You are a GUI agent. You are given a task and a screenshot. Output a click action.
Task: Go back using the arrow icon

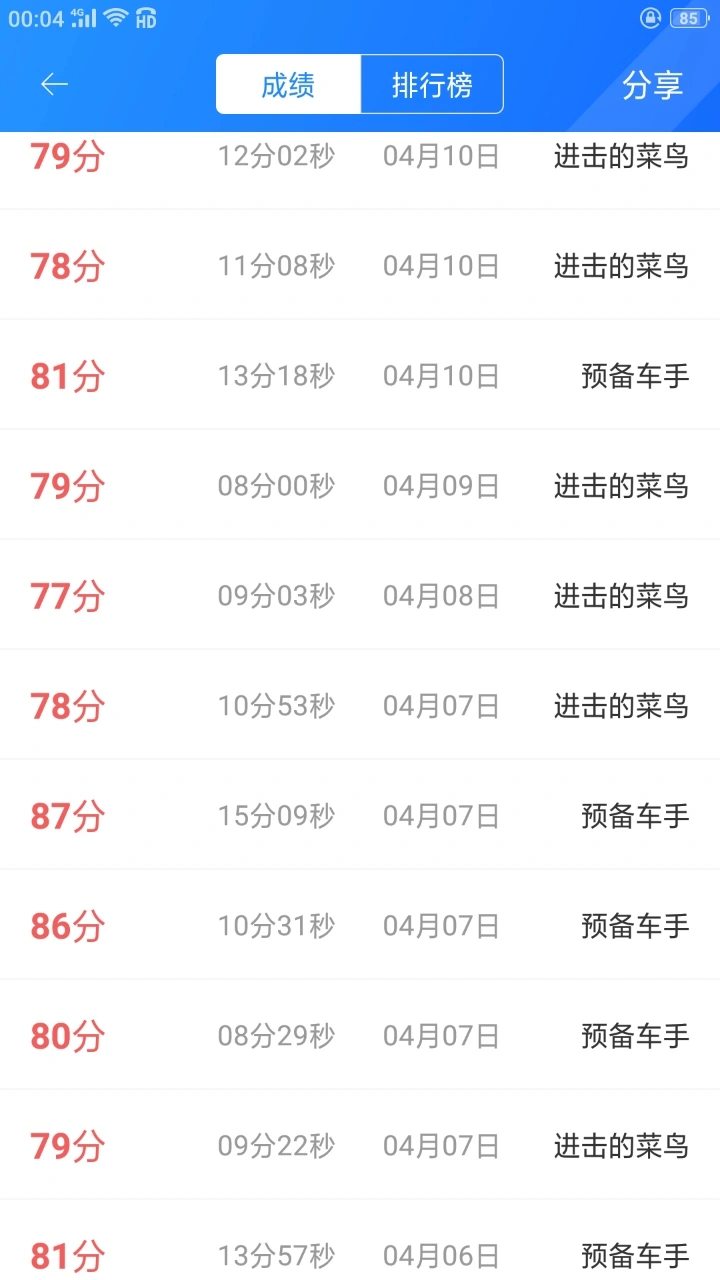[x=54, y=85]
